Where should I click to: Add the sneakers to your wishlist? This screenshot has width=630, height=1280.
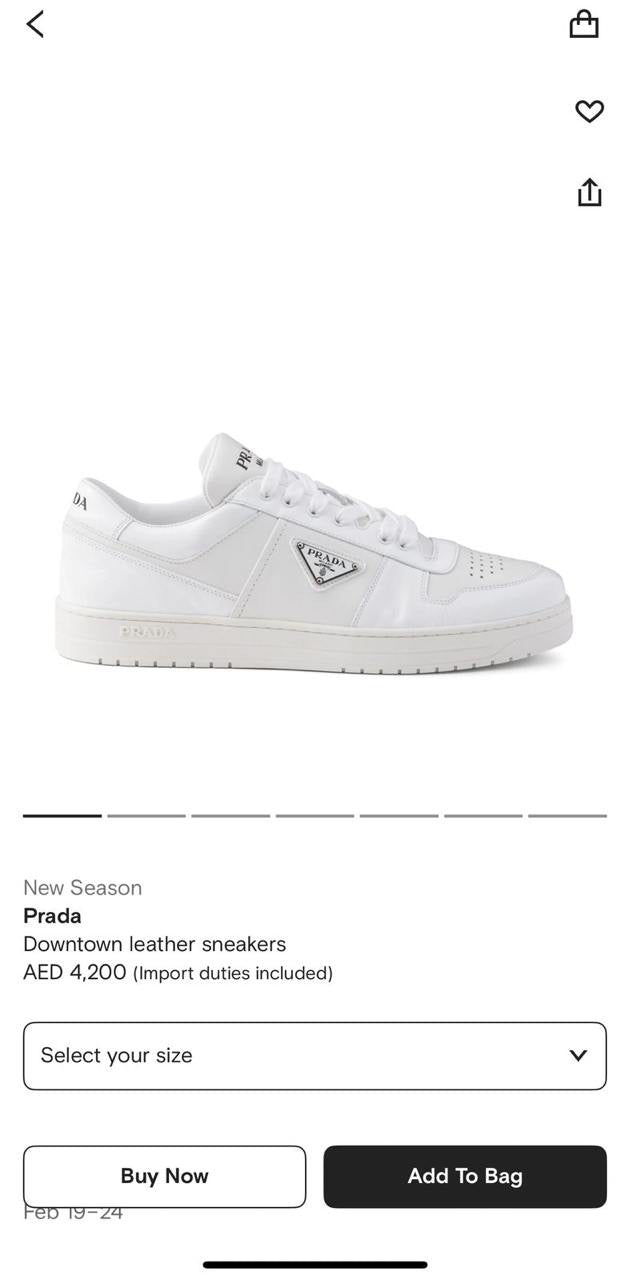click(589, 111)
